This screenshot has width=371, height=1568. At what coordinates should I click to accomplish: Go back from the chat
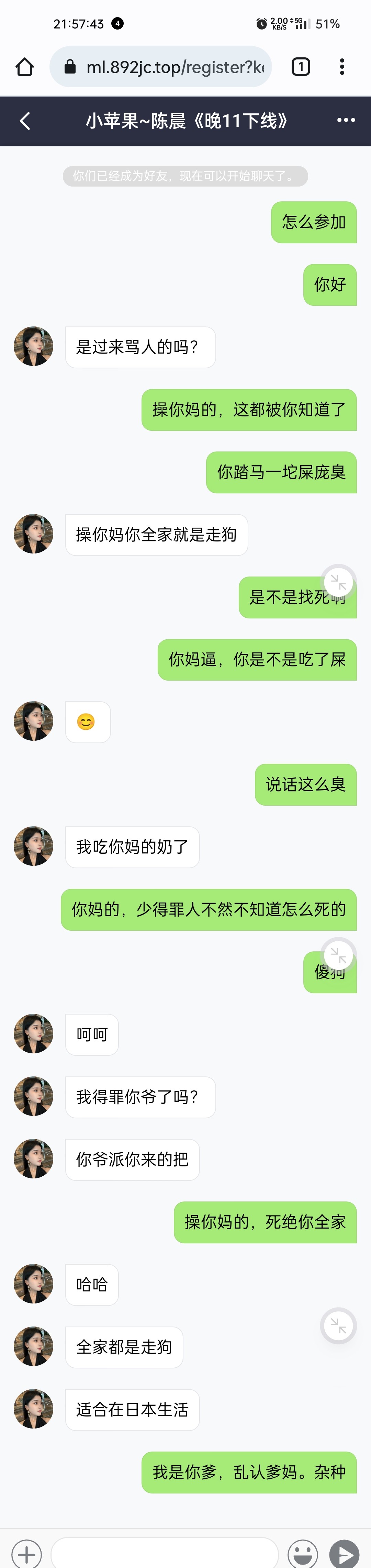(25, 121)
